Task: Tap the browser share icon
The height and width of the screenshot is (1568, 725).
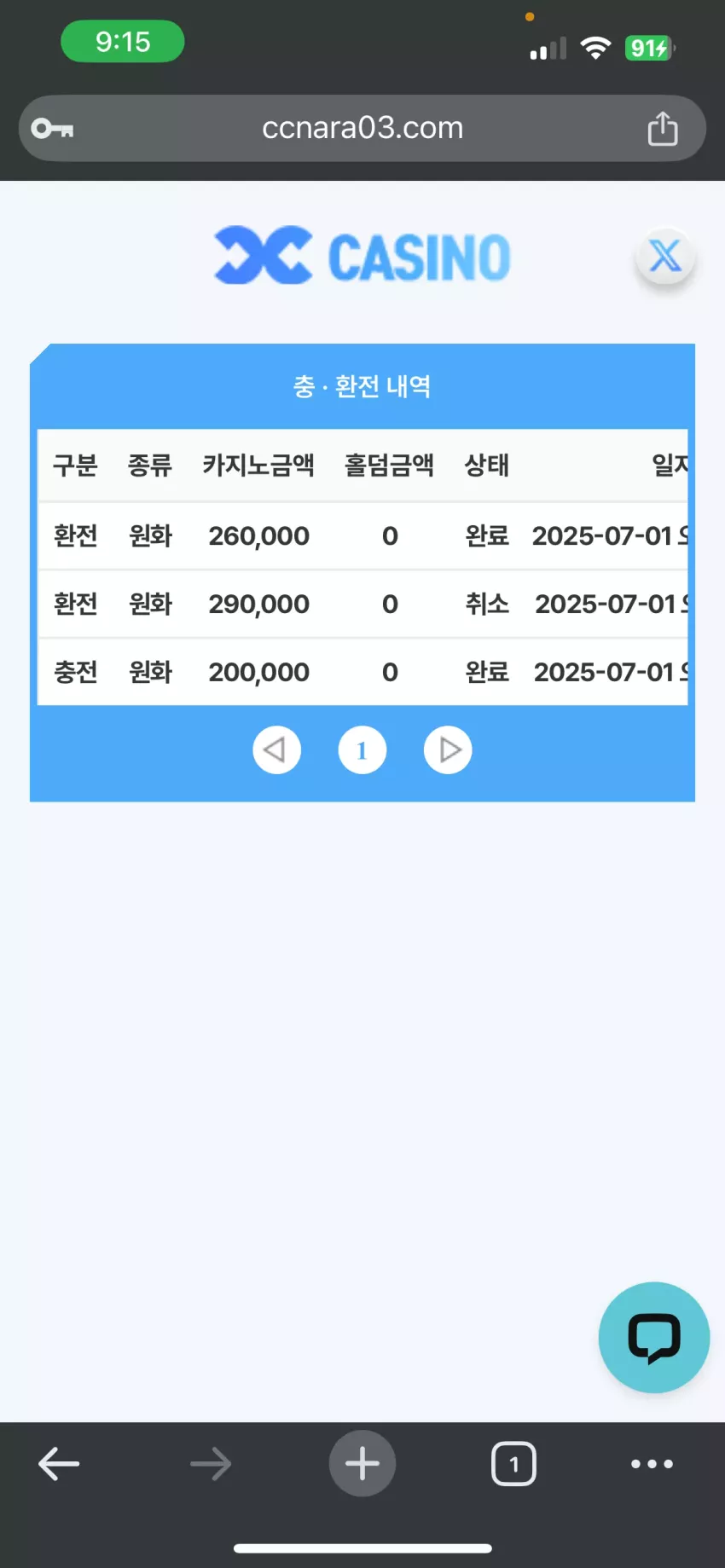Action: (x=663, y=128)
